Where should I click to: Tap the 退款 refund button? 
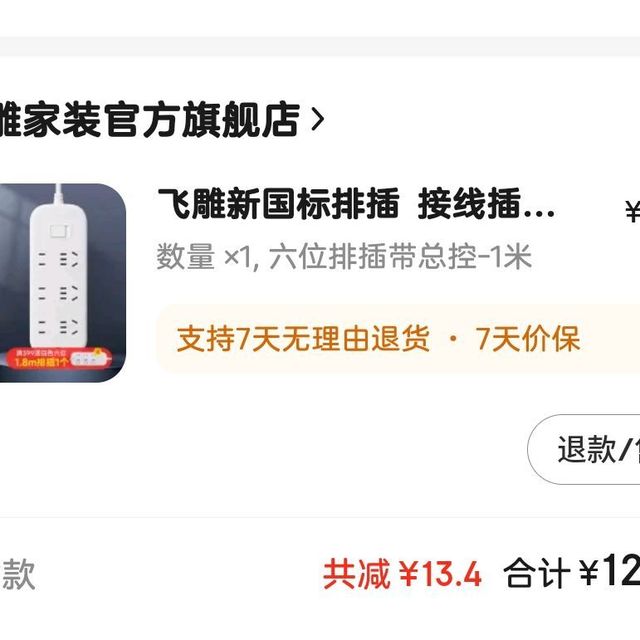590,450
